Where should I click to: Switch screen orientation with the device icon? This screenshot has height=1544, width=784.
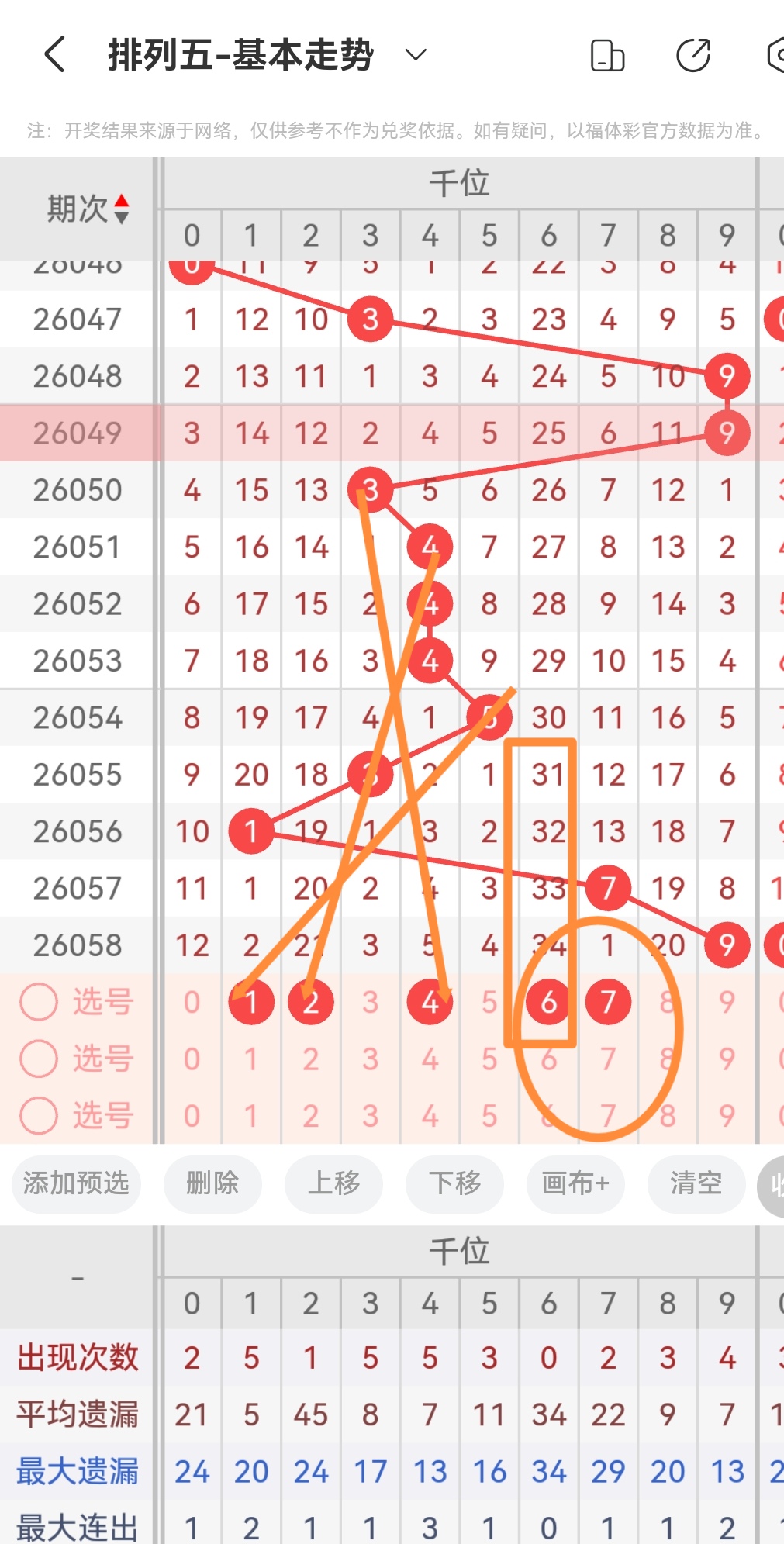(607, 56)
